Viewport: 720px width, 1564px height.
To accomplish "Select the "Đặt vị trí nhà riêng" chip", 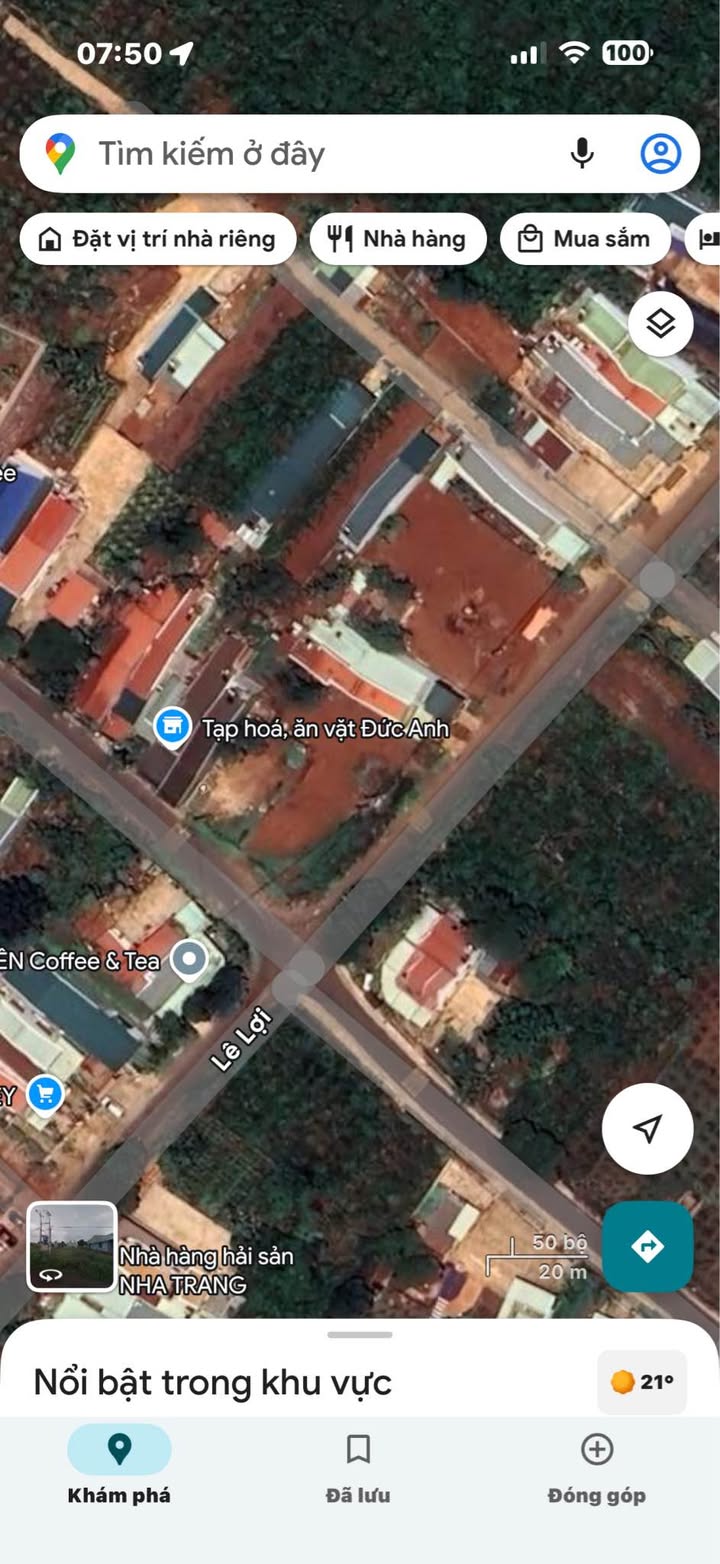I will 158,239.
